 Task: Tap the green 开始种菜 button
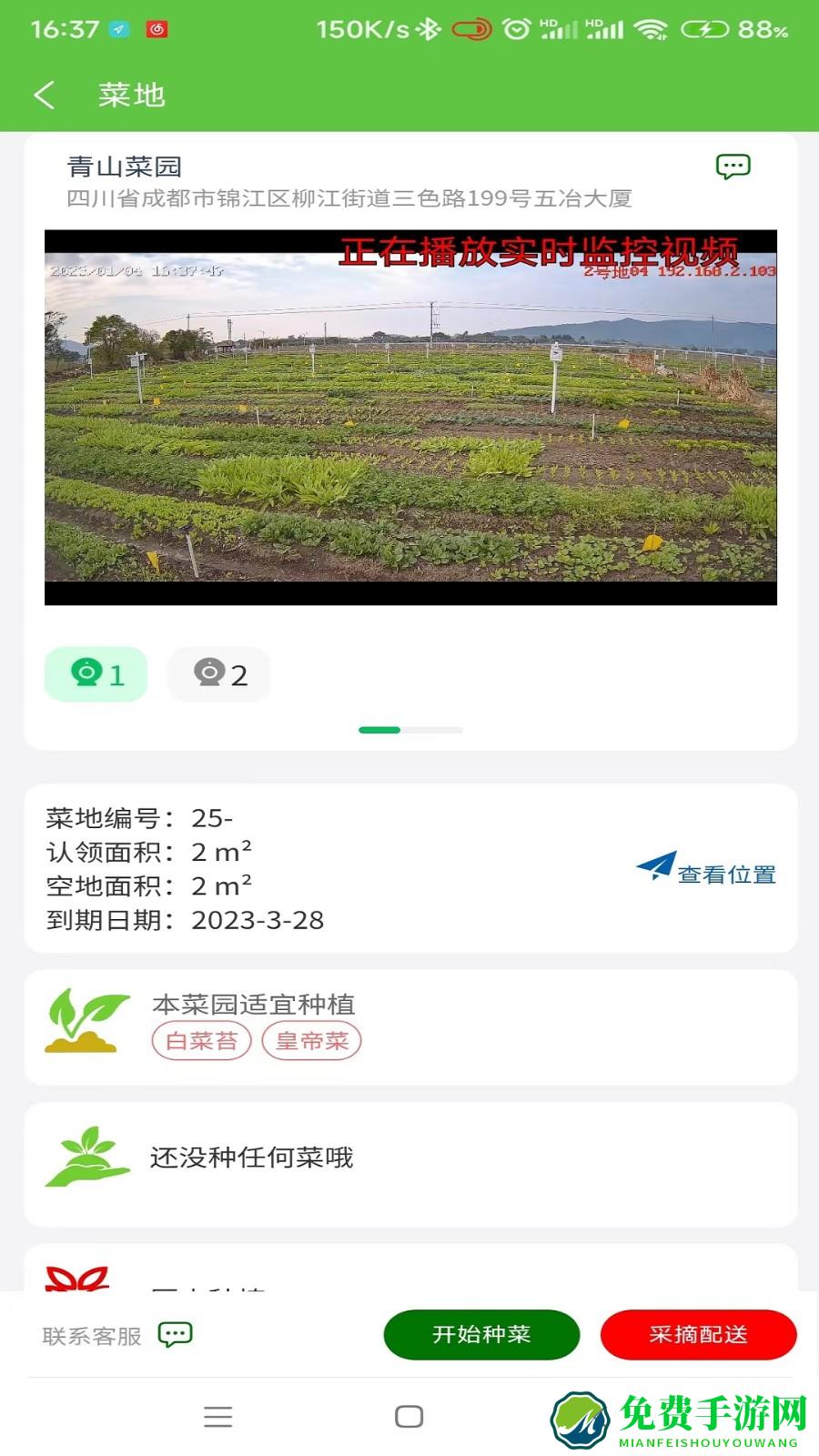tap(481, 1334)
